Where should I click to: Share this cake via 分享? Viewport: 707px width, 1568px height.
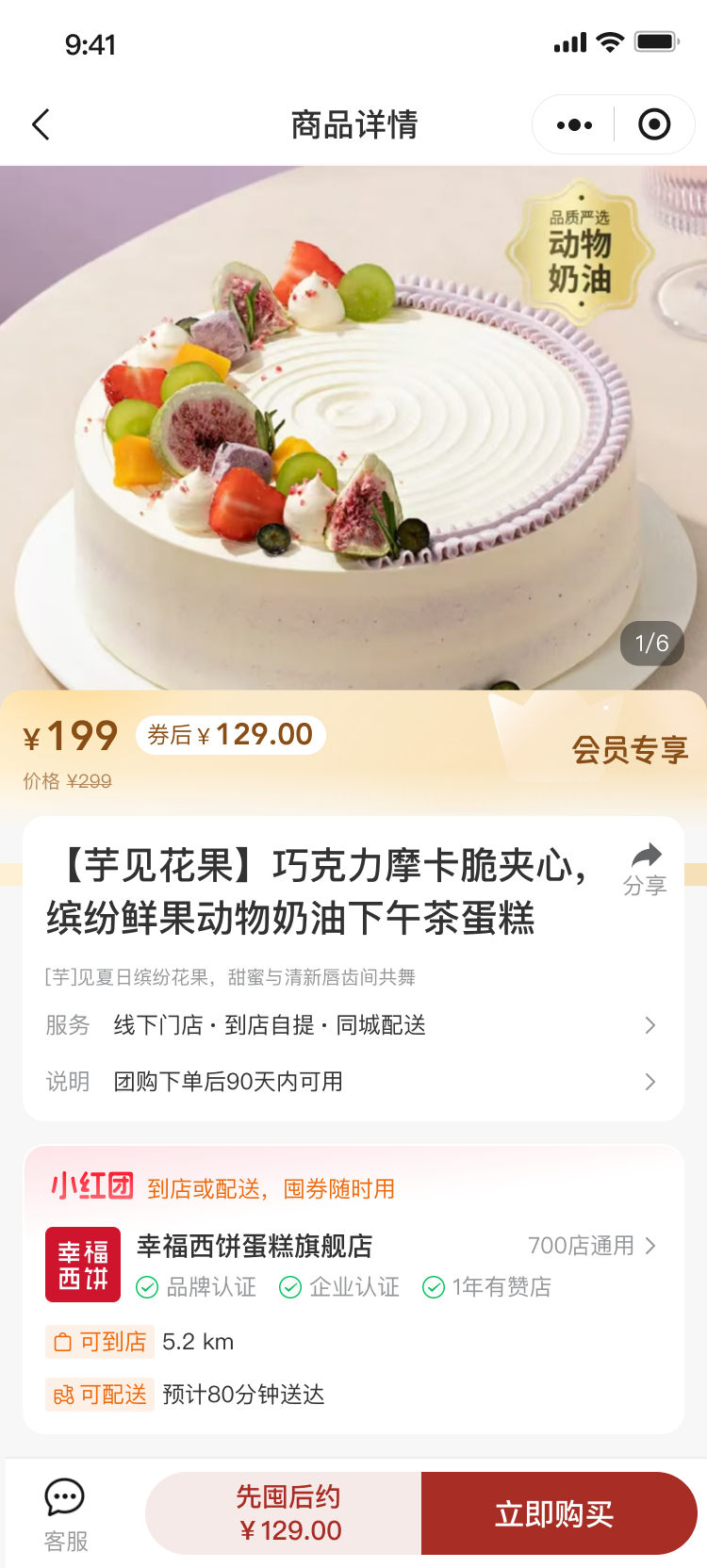point(646,868)
